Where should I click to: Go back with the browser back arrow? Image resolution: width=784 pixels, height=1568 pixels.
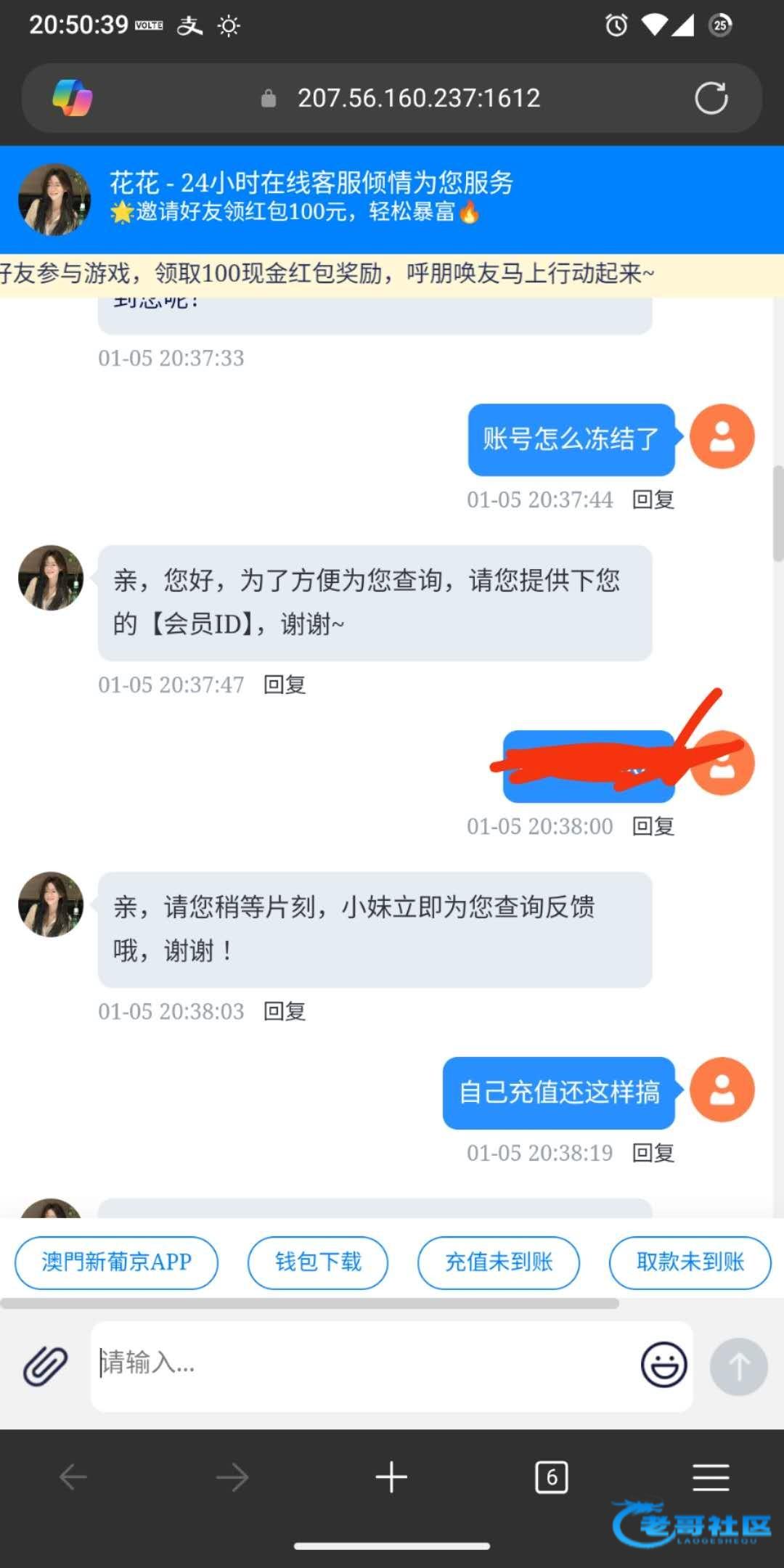pyautogui.click(x=73, y=1477)
